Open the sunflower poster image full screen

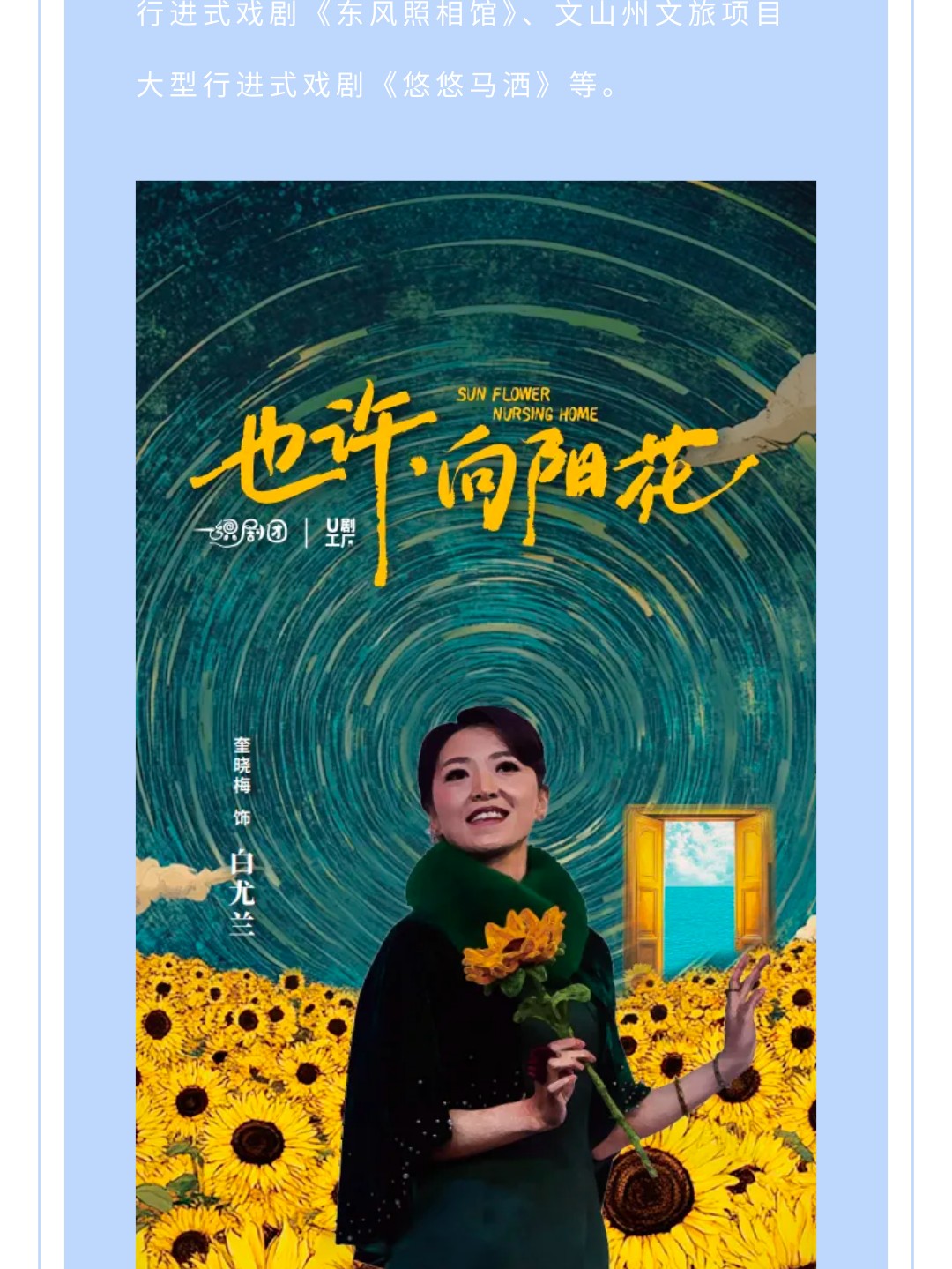476,723
